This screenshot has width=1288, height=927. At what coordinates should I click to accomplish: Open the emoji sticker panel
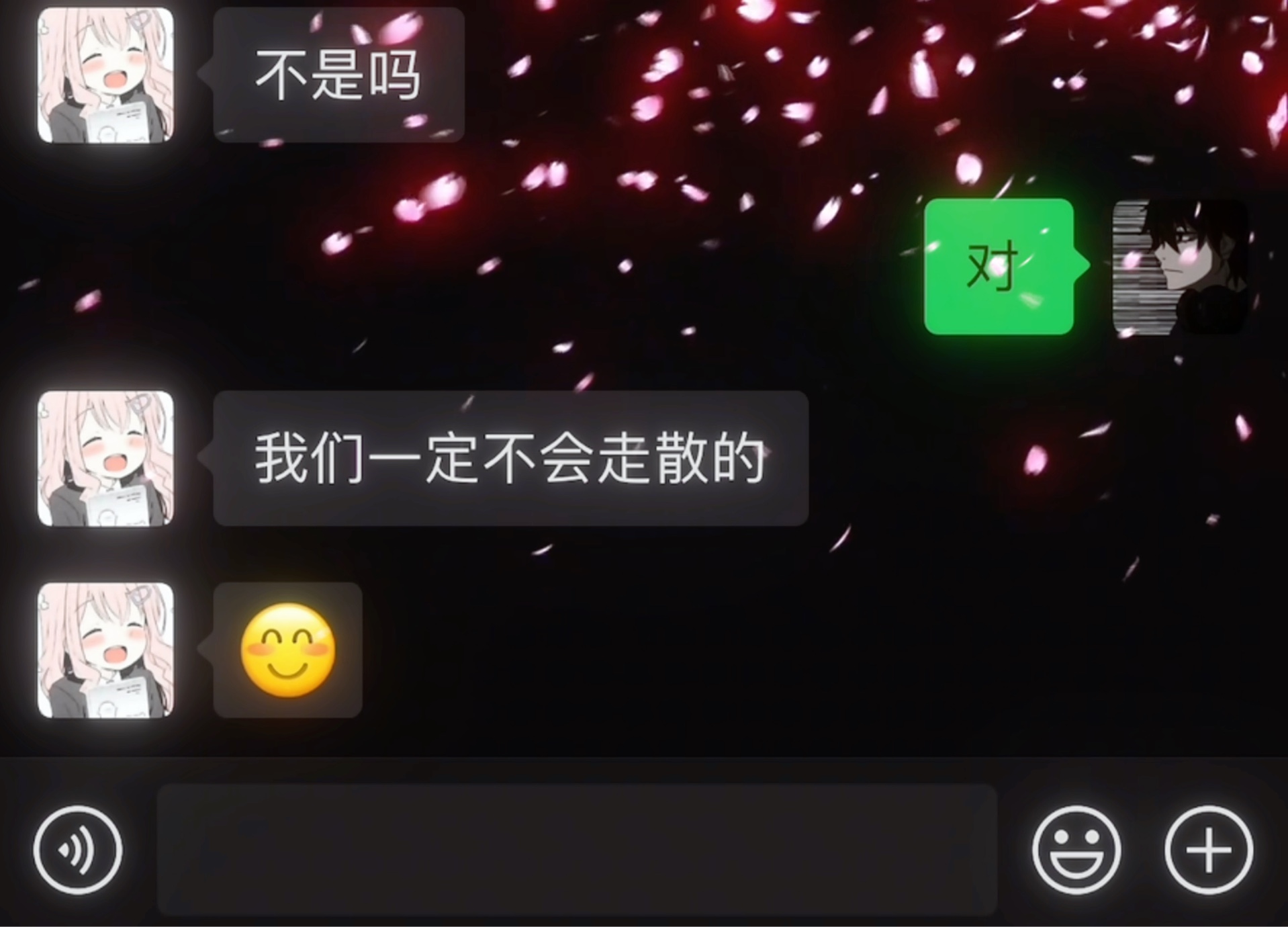coord(1076,850)
